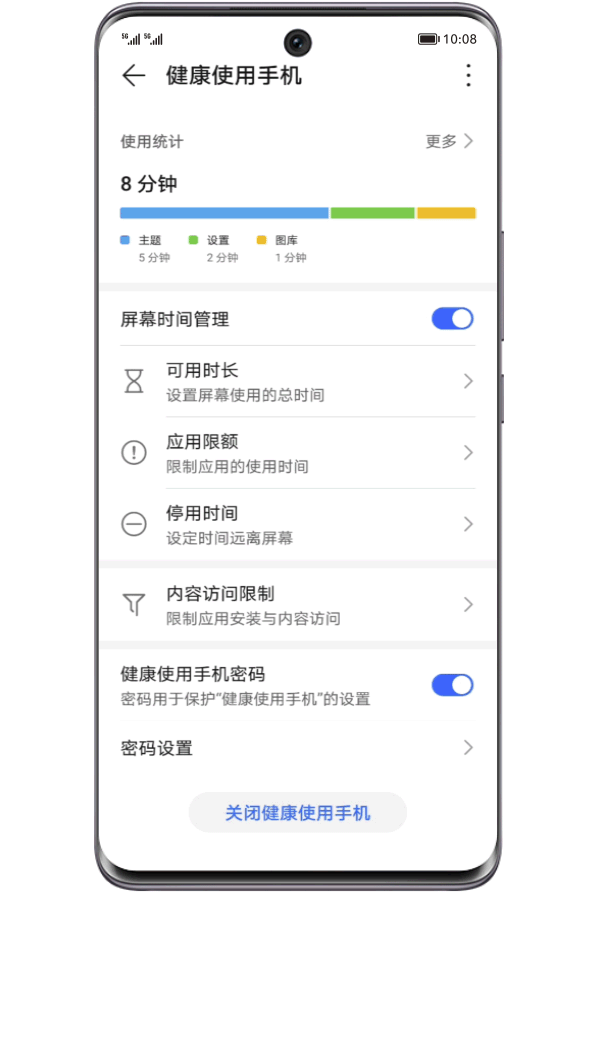Tap 关闭健康使用手机 button
This screenshot has height=1050, width=600.
[298, 813]
